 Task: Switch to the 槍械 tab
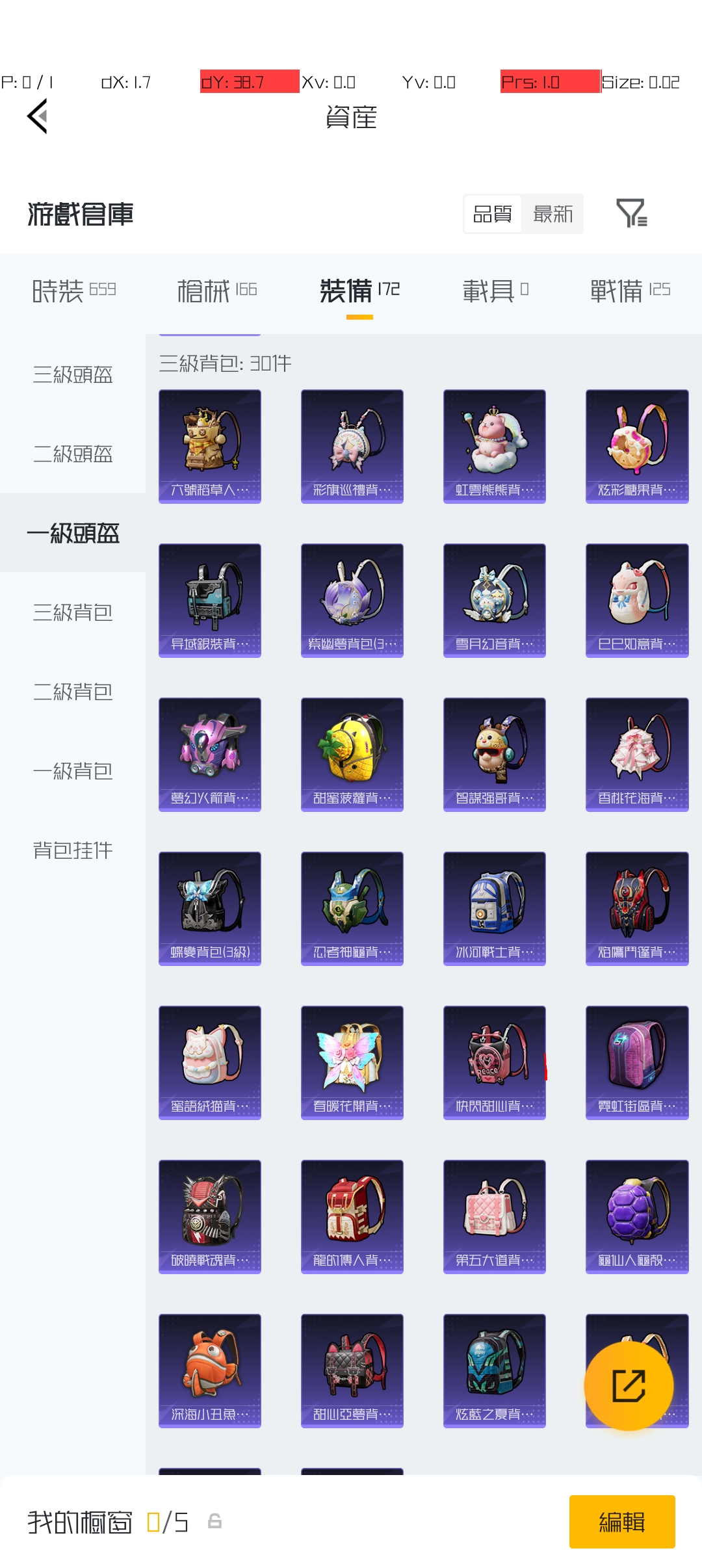point(217,290)
